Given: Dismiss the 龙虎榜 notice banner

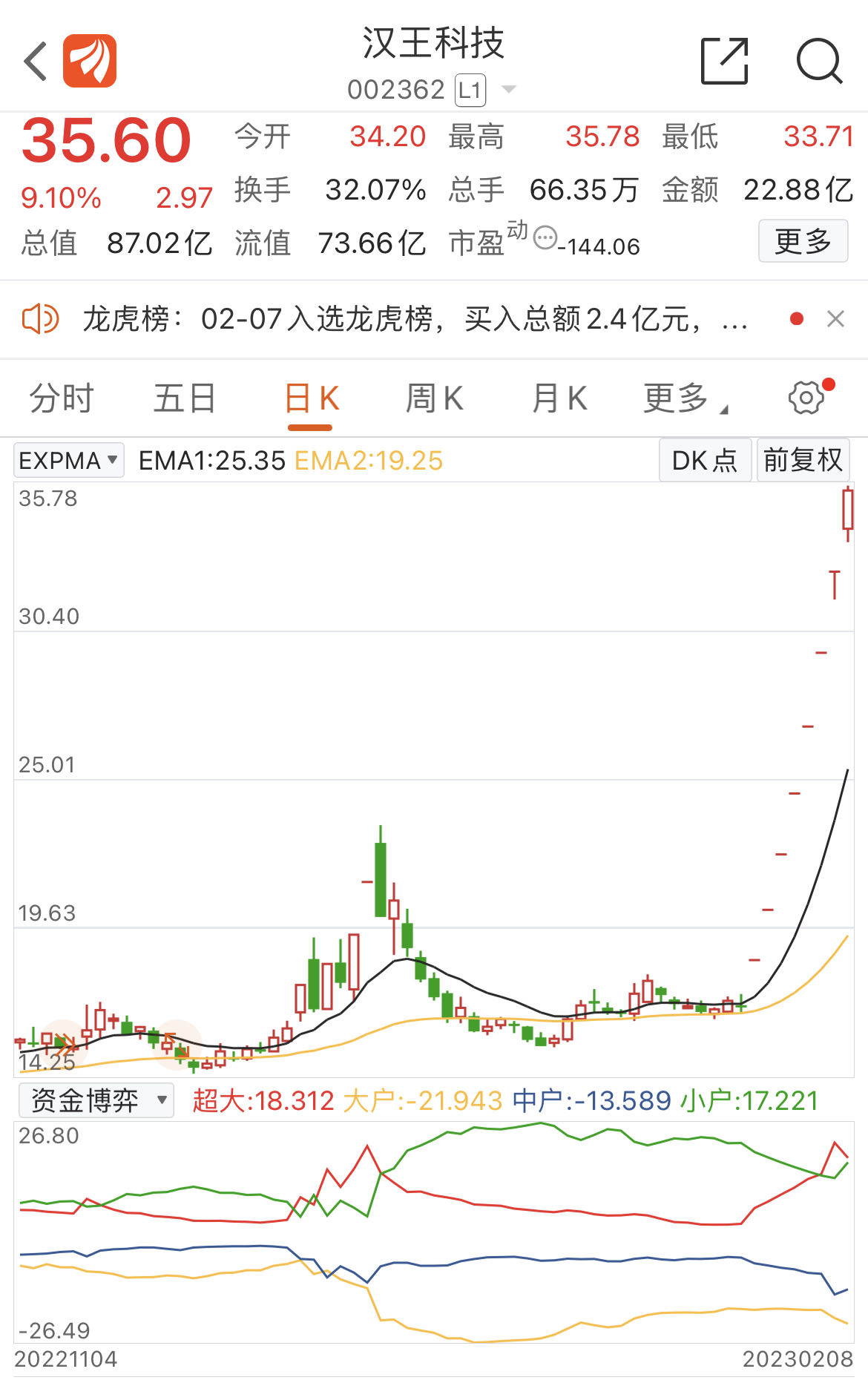Looking at the screenshot, I should 835,319.
